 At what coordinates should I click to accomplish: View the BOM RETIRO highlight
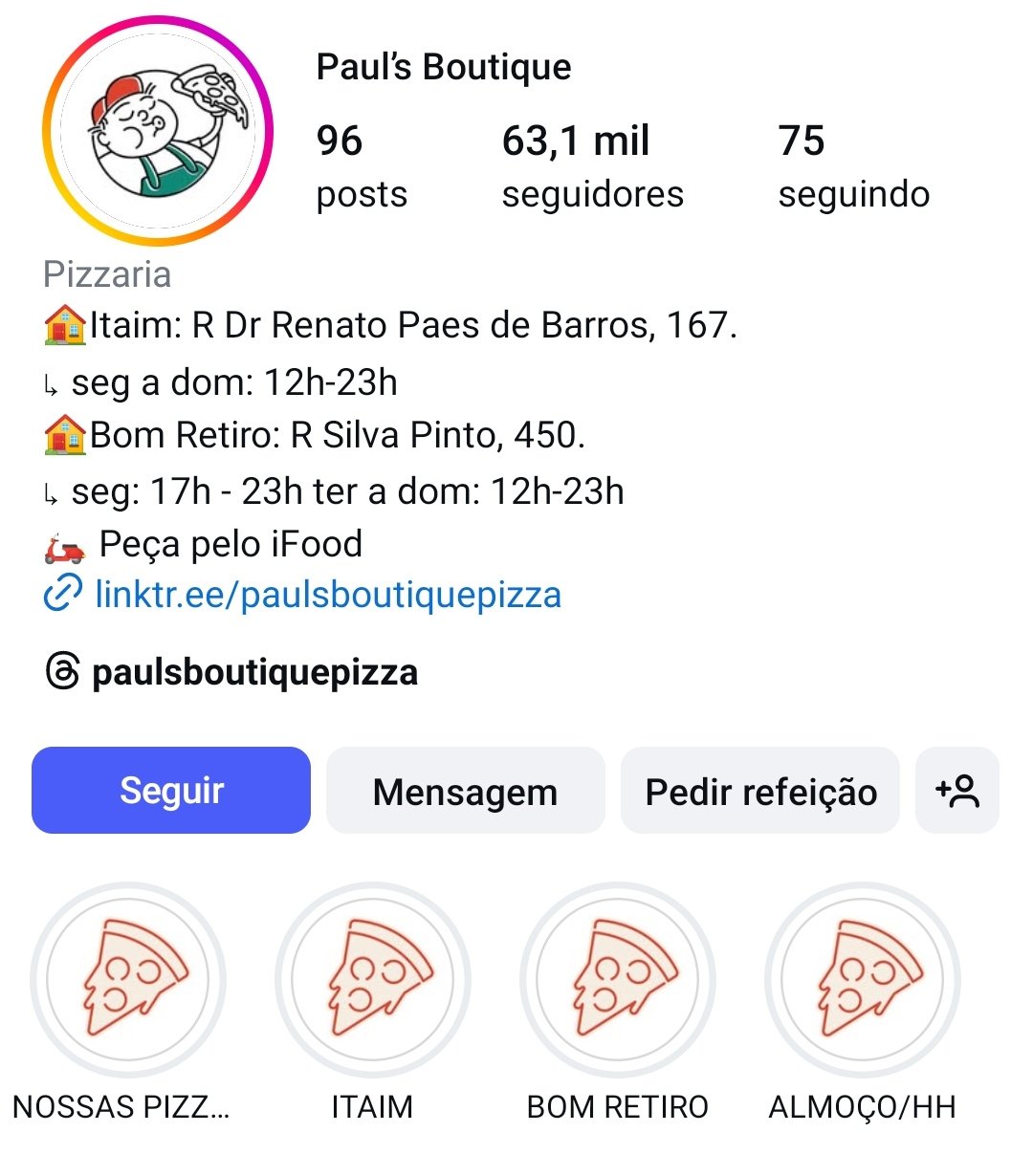pos(617,980)
